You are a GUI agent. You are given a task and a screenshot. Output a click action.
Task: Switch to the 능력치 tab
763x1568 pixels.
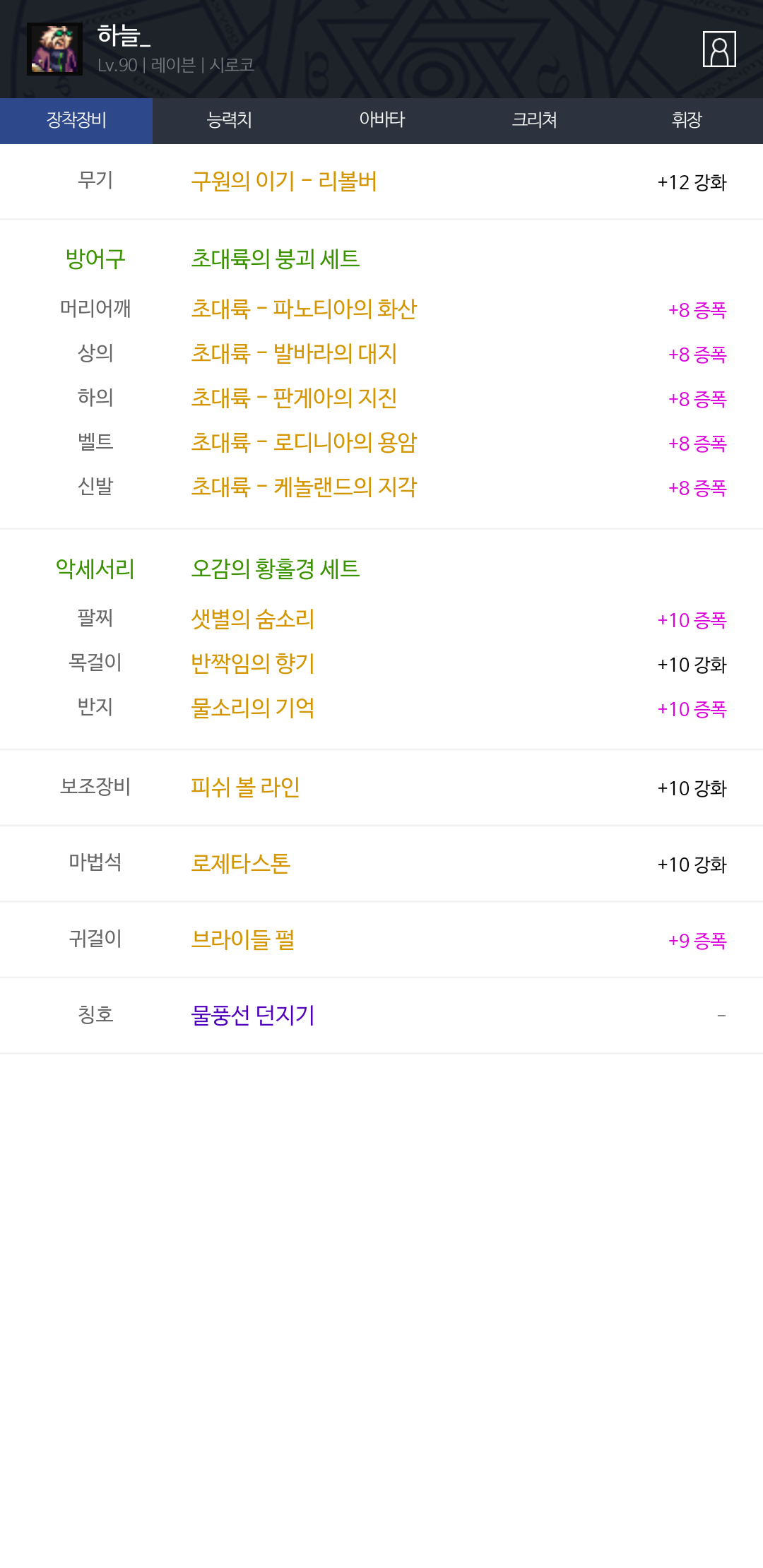229,121
